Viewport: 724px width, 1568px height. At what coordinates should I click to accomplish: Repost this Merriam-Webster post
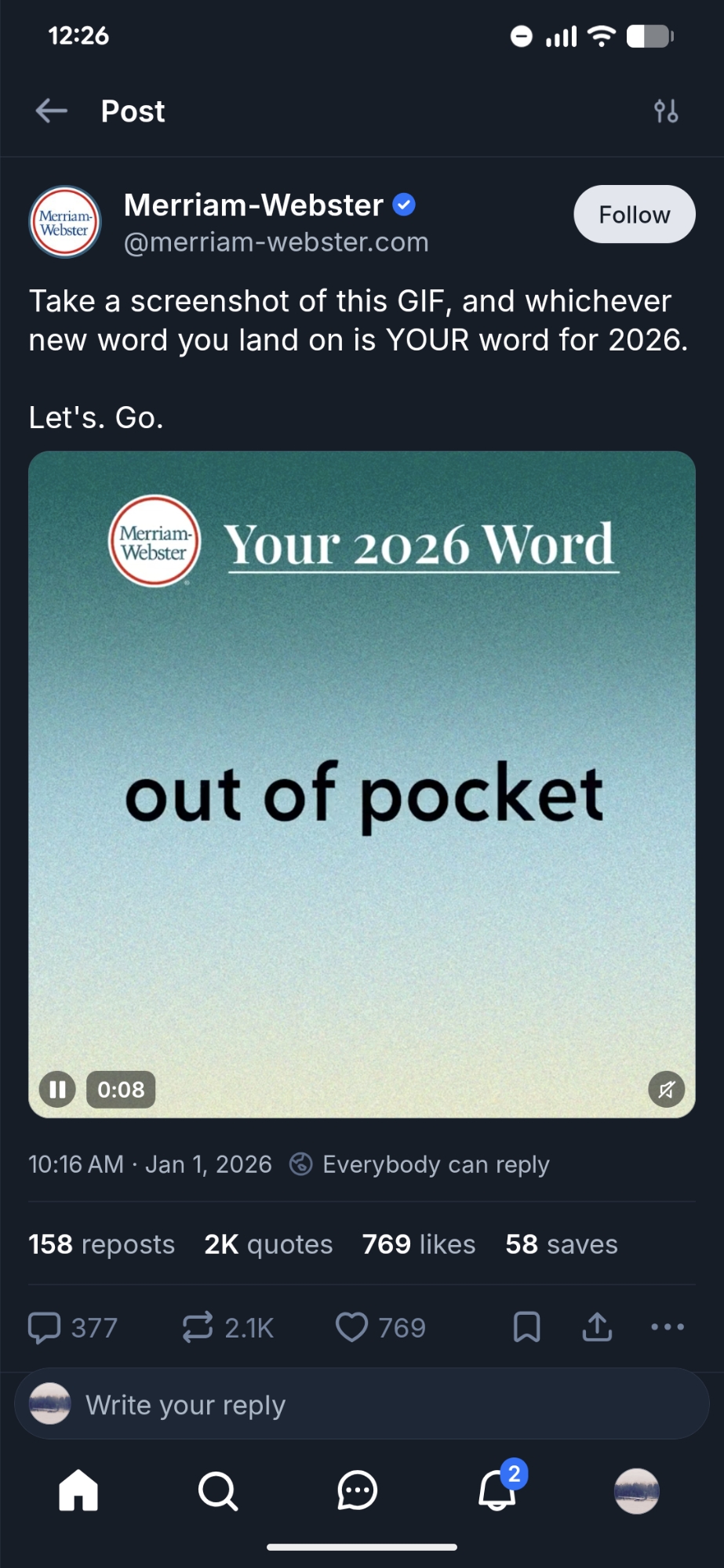(198, 1327)
